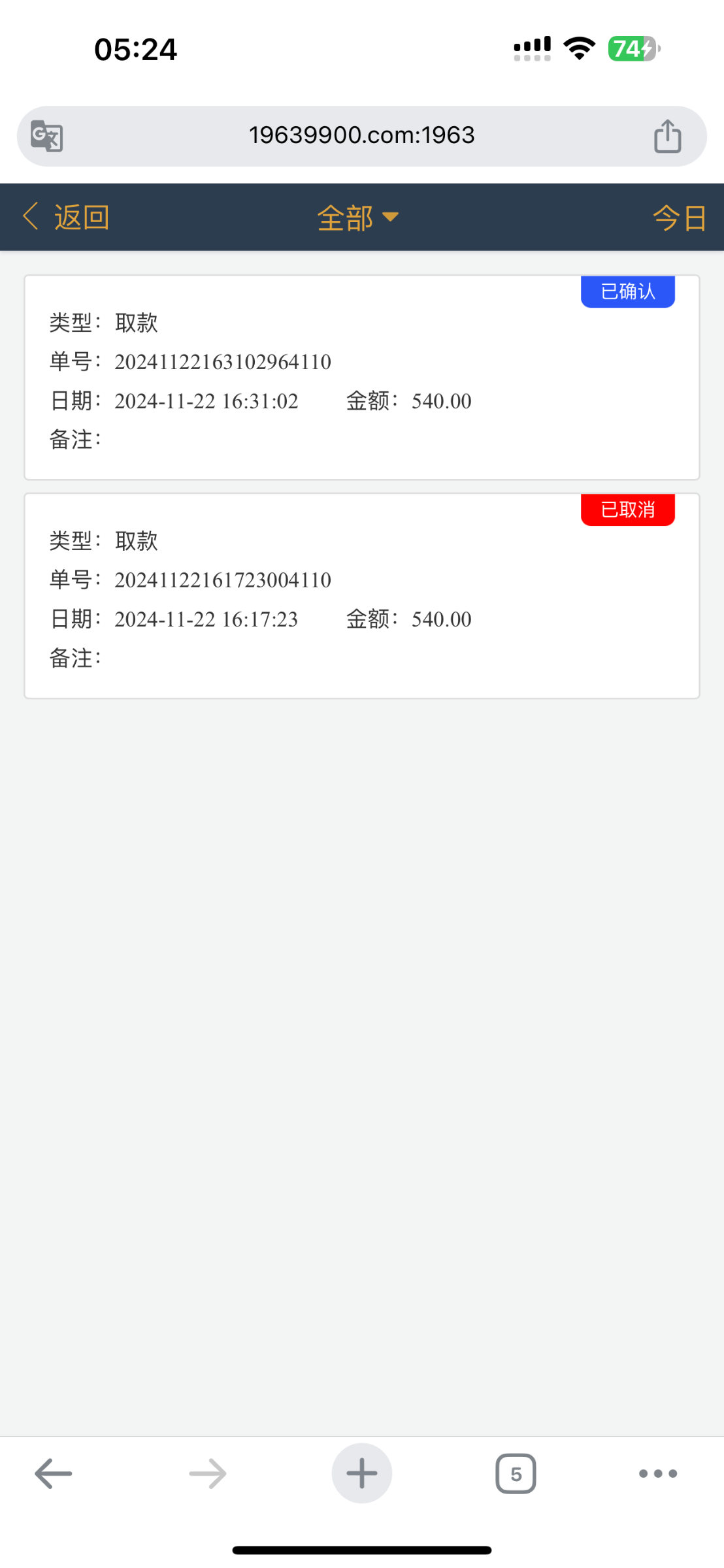Screen dimensions: 724x1568
Task: Edit the 19639900.com address field
Action: pos(361,135)
